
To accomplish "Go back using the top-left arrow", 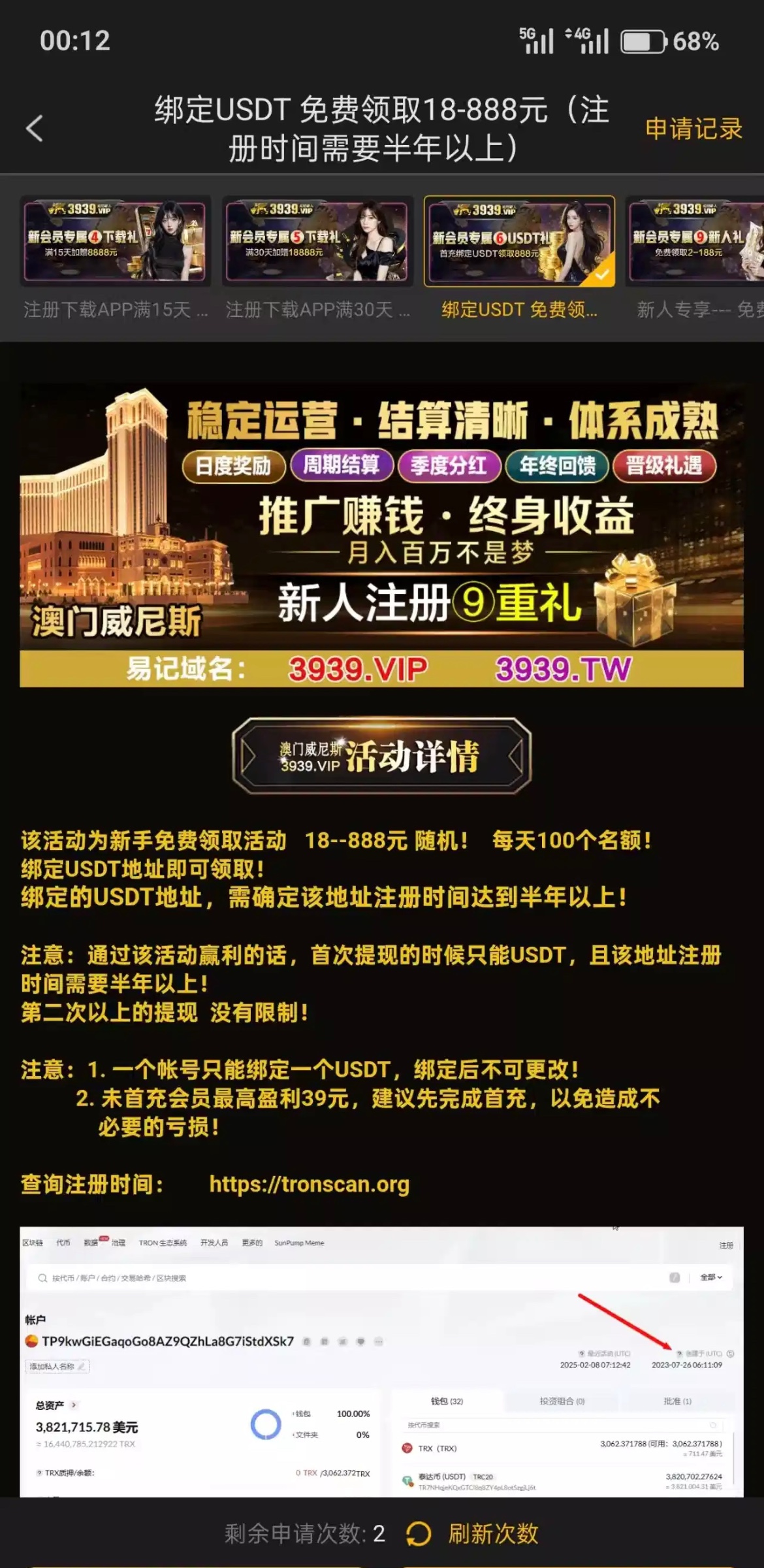I will pos(35,128).
